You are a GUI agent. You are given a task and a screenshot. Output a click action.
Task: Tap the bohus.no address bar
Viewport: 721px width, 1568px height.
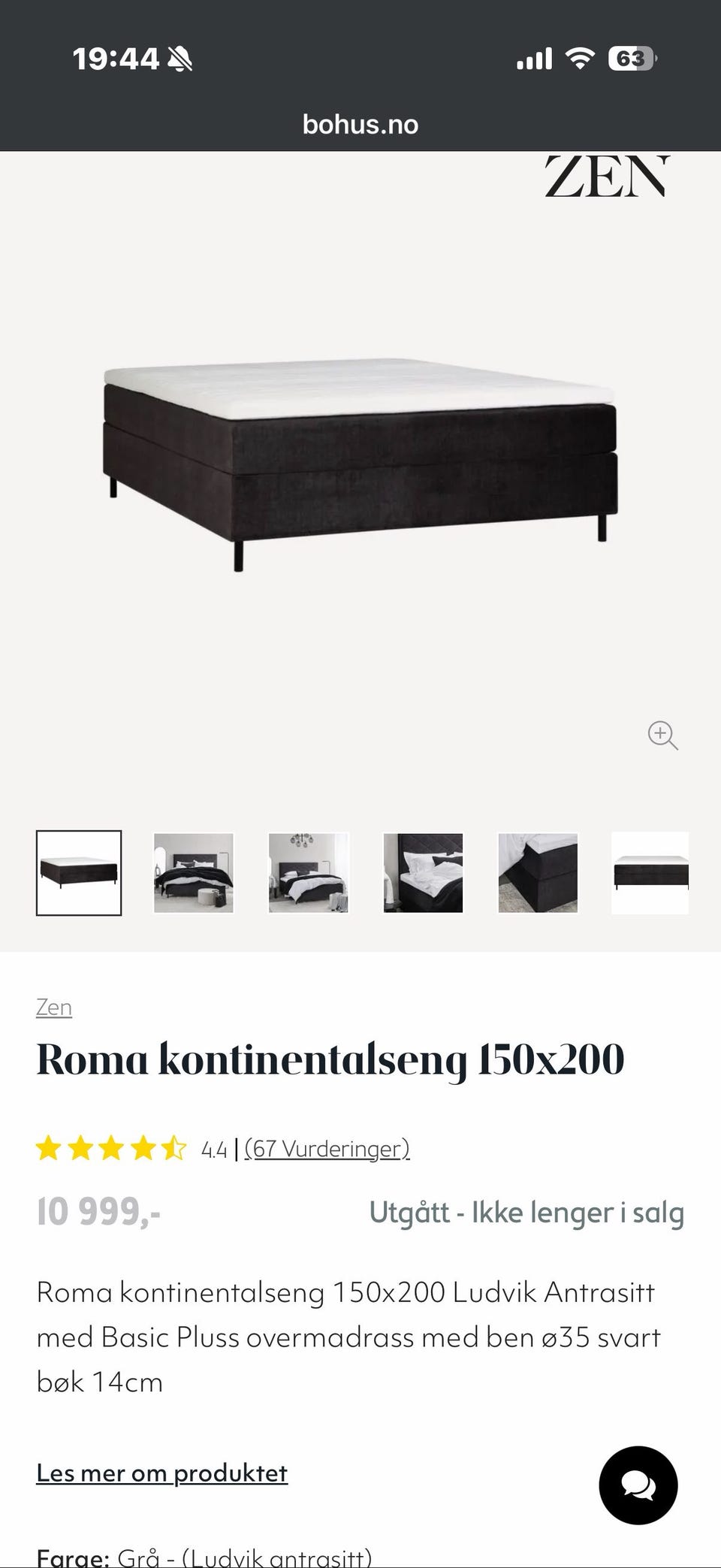[360, 125]
